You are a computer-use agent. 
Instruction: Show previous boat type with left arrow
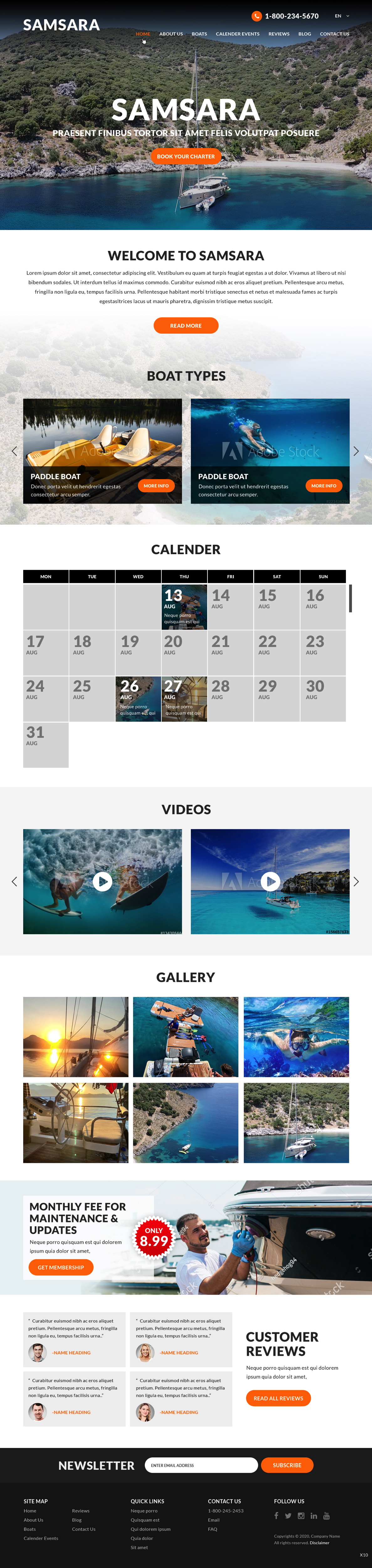(x=15, y=451)
